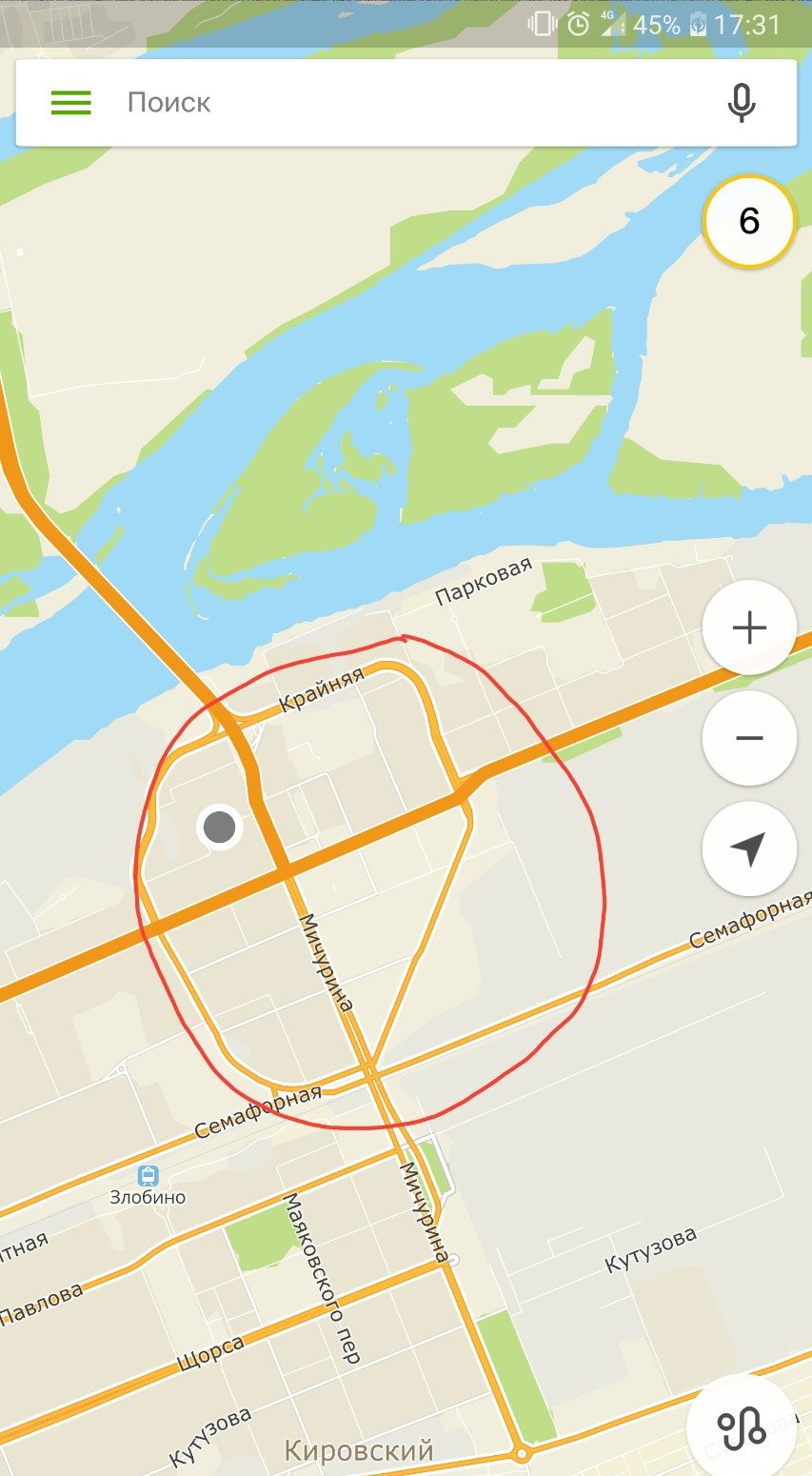Select the Злобино station marker

click(148, 1177)
